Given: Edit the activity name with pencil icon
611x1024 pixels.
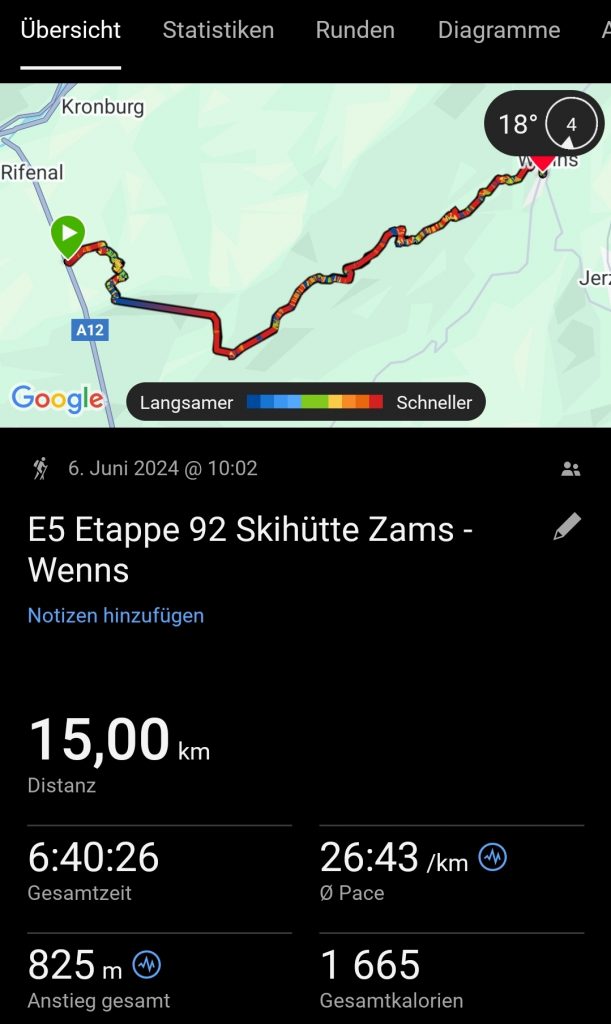Looking at the screenshot, I should point(567,527).
